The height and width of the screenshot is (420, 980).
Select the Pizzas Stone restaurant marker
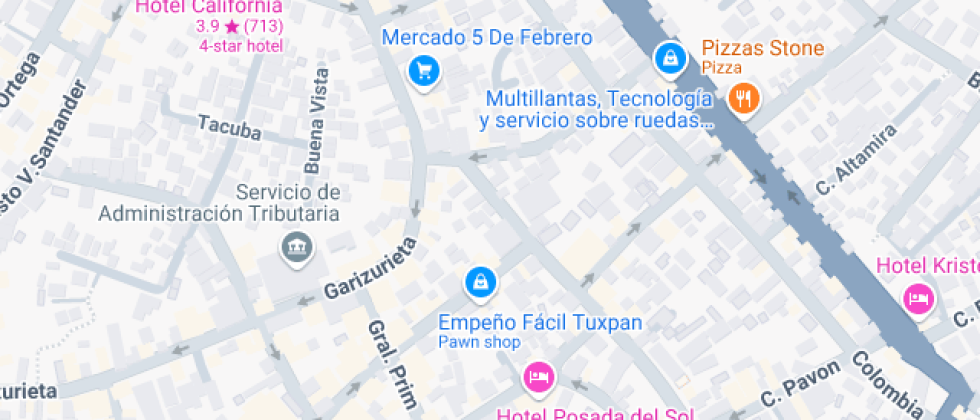(x=744, y=99)
